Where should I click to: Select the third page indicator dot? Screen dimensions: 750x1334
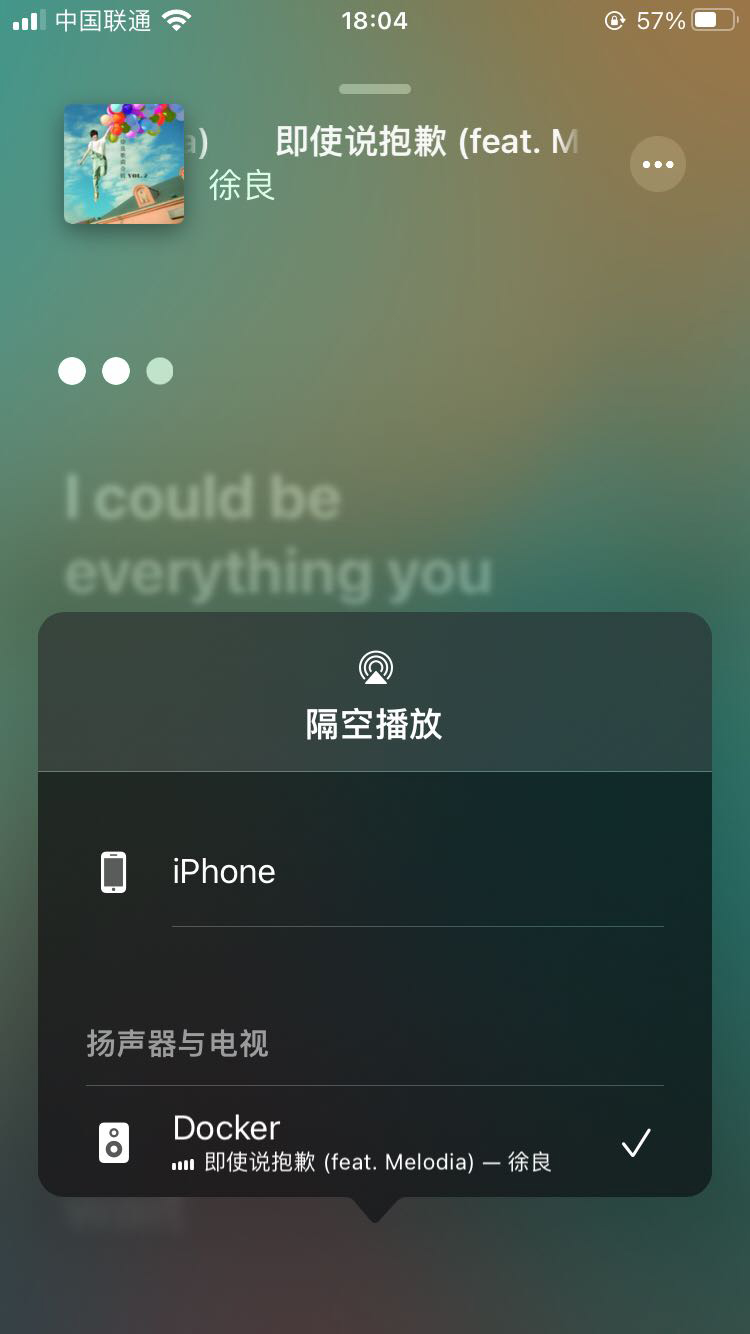pos(159,371)
